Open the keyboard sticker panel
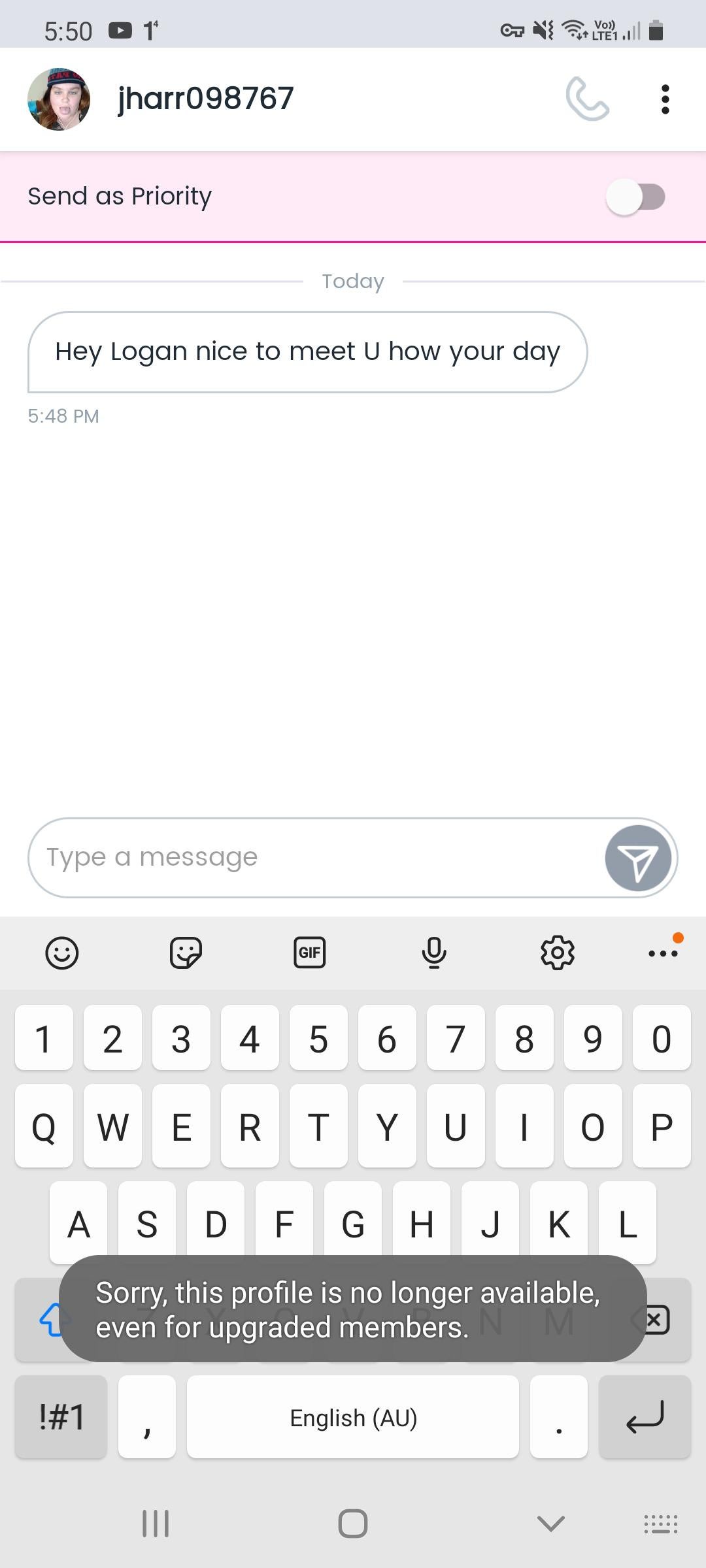The height and width of the screenshot is (1568, 706). 186,953
